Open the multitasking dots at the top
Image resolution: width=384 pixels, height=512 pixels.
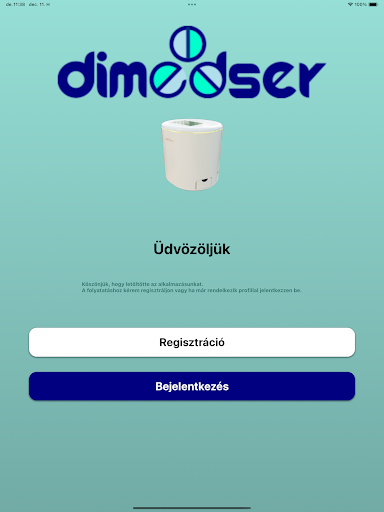tap(192, 5)
